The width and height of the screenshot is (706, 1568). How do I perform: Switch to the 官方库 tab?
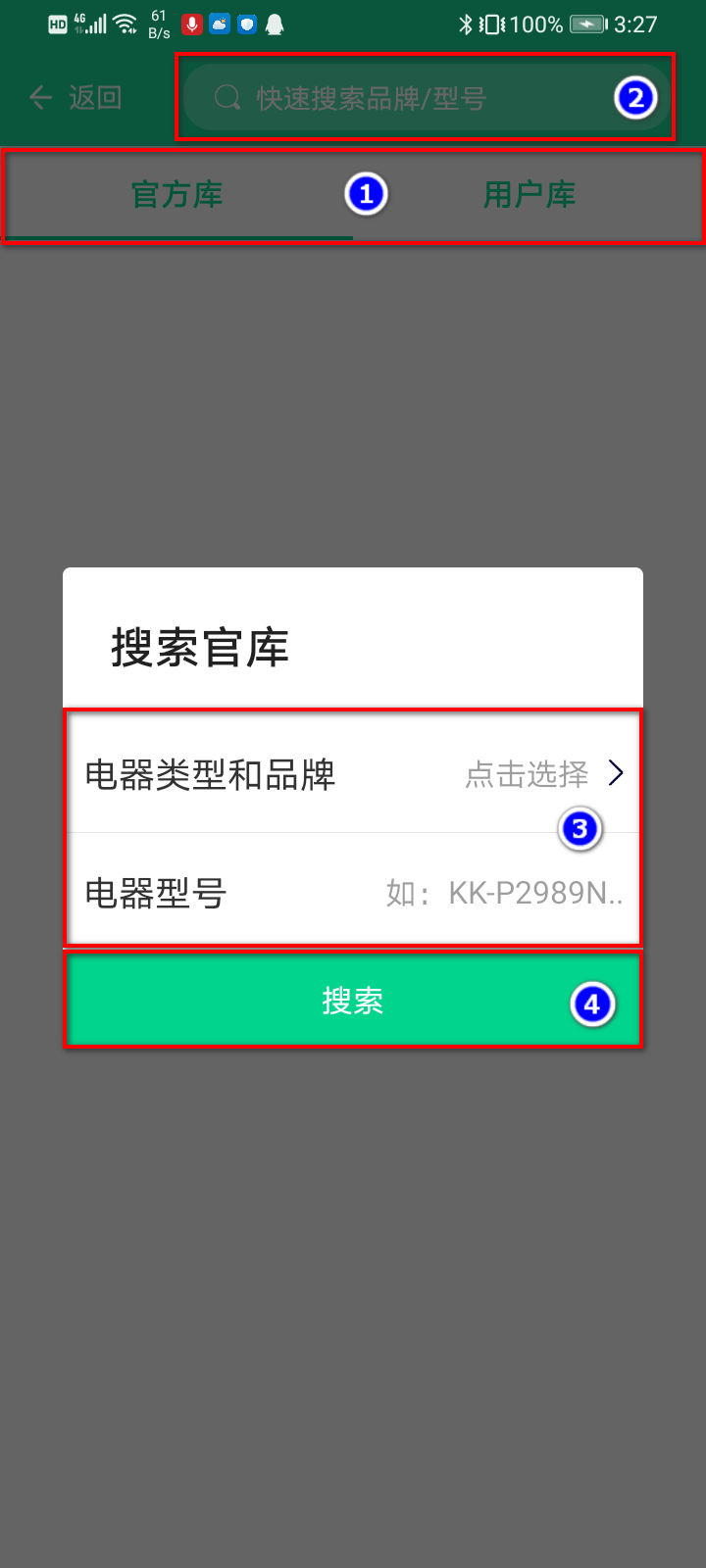tap(177, 195)
